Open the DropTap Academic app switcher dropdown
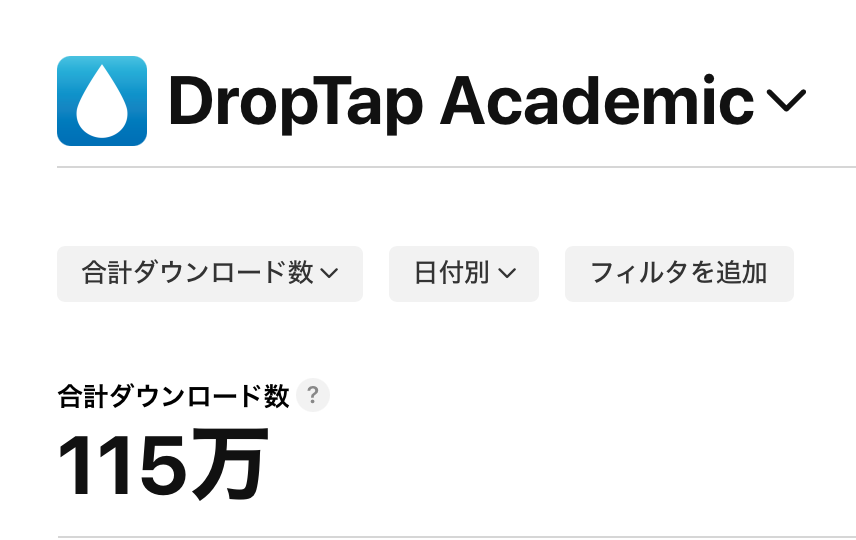 tap(785, 101)
